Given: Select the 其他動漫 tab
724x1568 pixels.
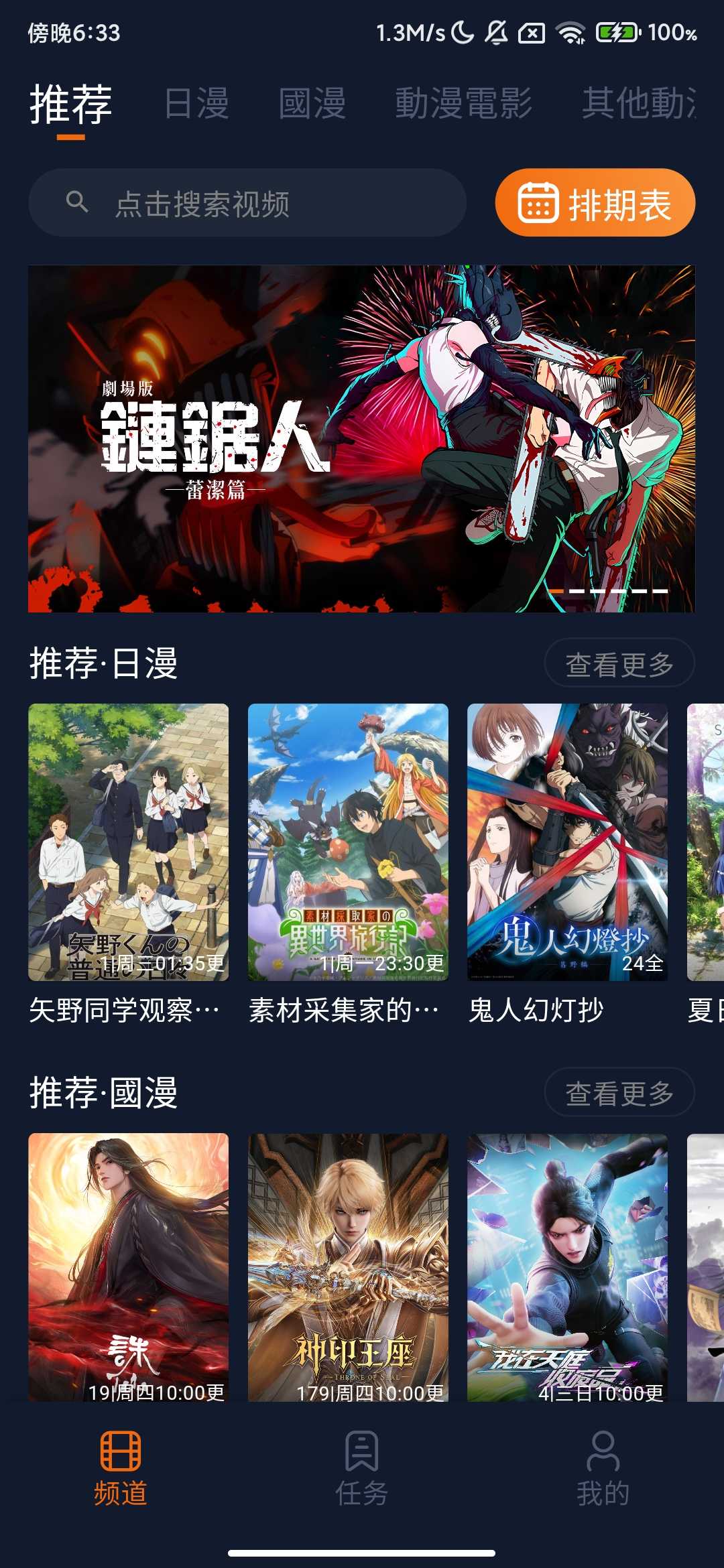Looking at the screenshot, I should pyautogui.click(x=638, y=104).
